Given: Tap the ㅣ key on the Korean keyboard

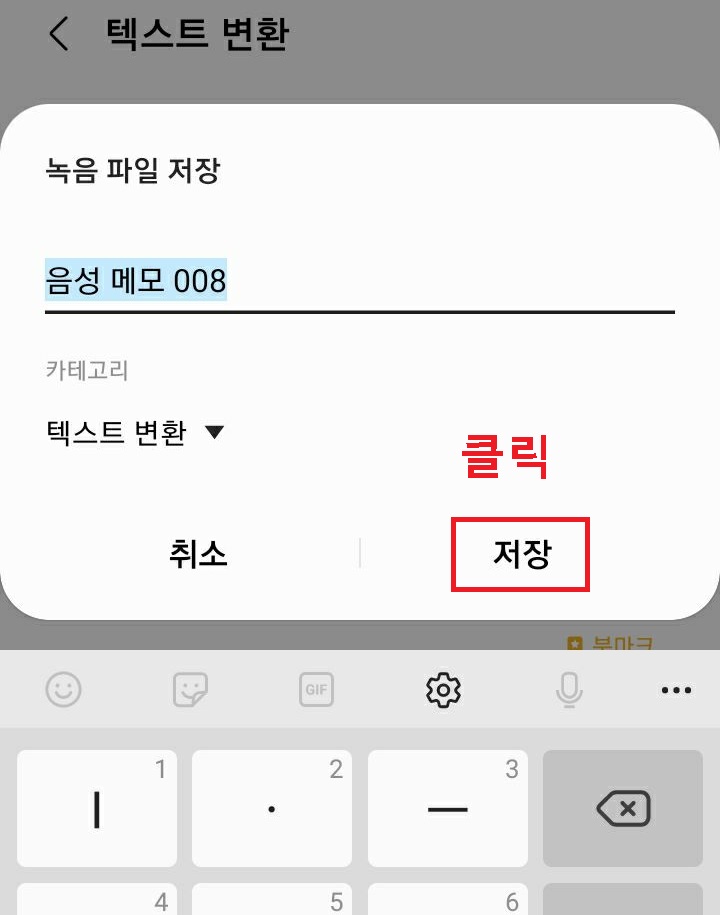Looking at the screenshot, I should 96,808.
